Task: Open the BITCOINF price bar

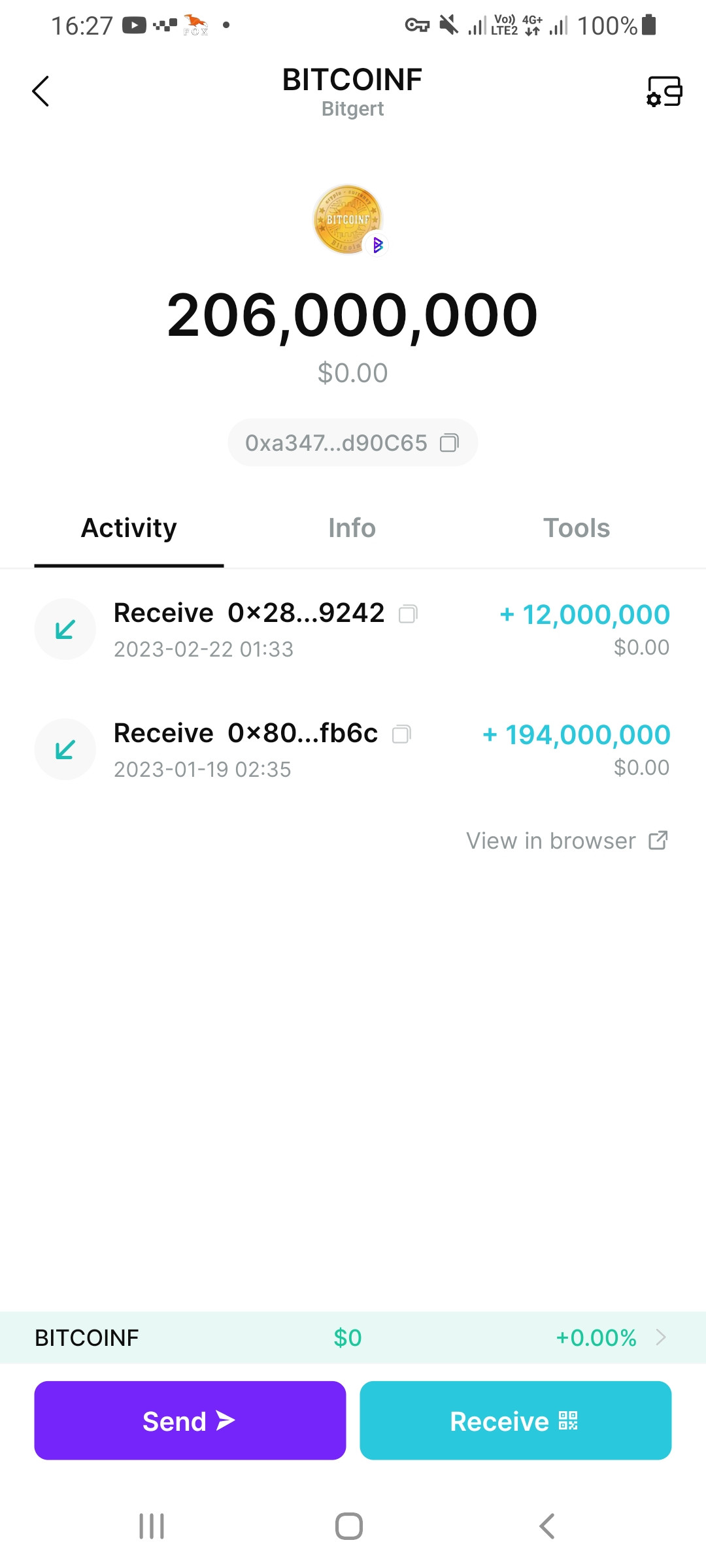Action: point(353,1337)
